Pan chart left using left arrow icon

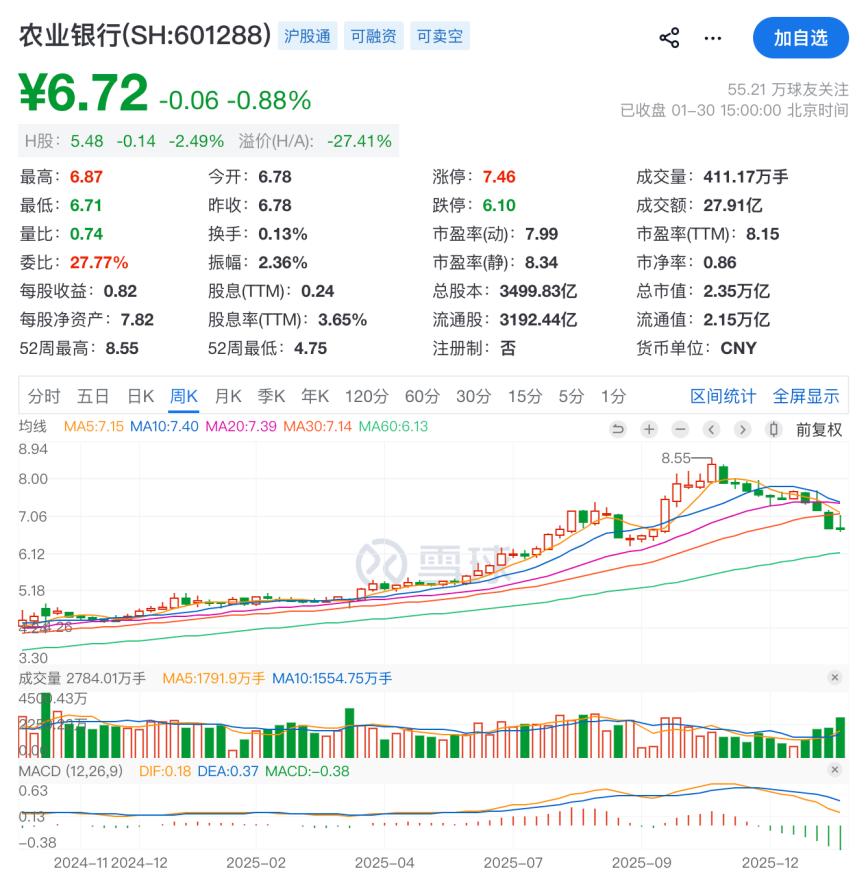coord(711,430)
